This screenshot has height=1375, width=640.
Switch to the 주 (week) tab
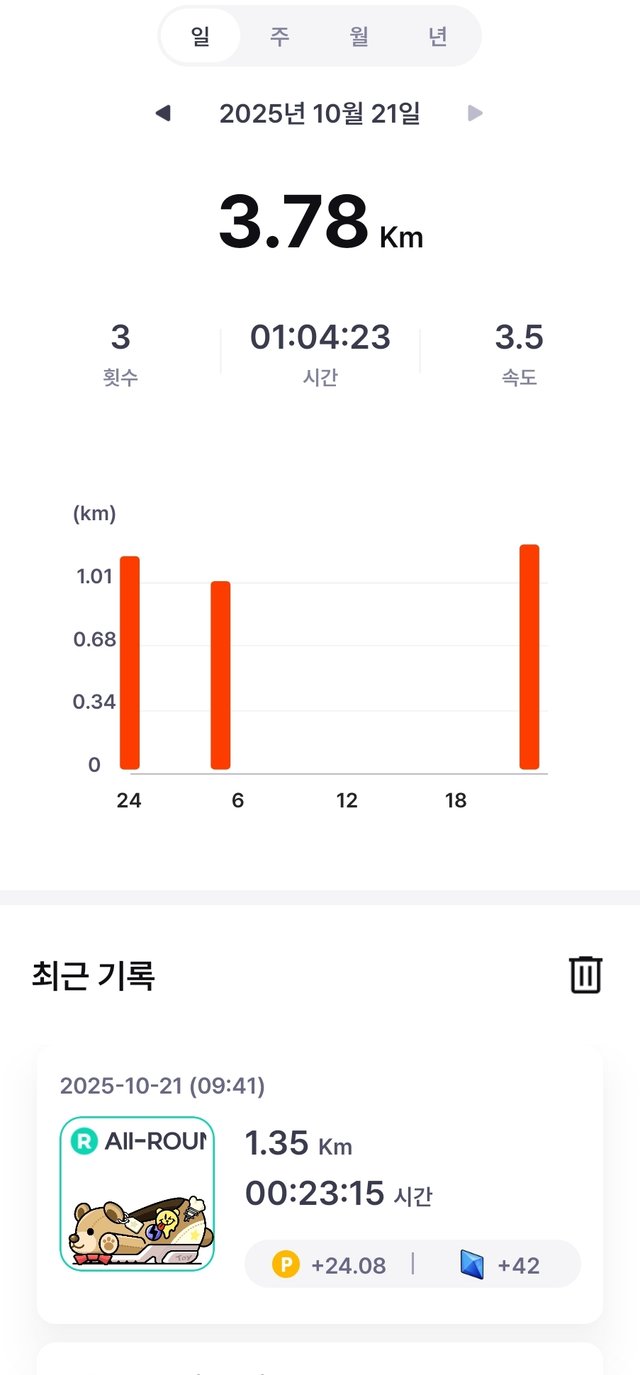[280, 37]
